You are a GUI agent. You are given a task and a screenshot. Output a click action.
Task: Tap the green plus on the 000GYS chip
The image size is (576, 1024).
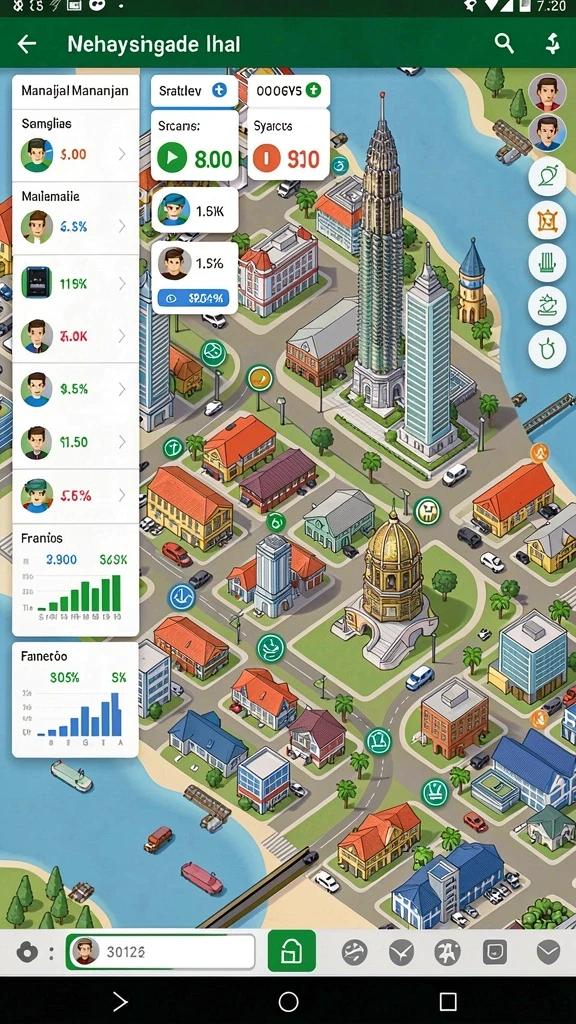[313, 91]
